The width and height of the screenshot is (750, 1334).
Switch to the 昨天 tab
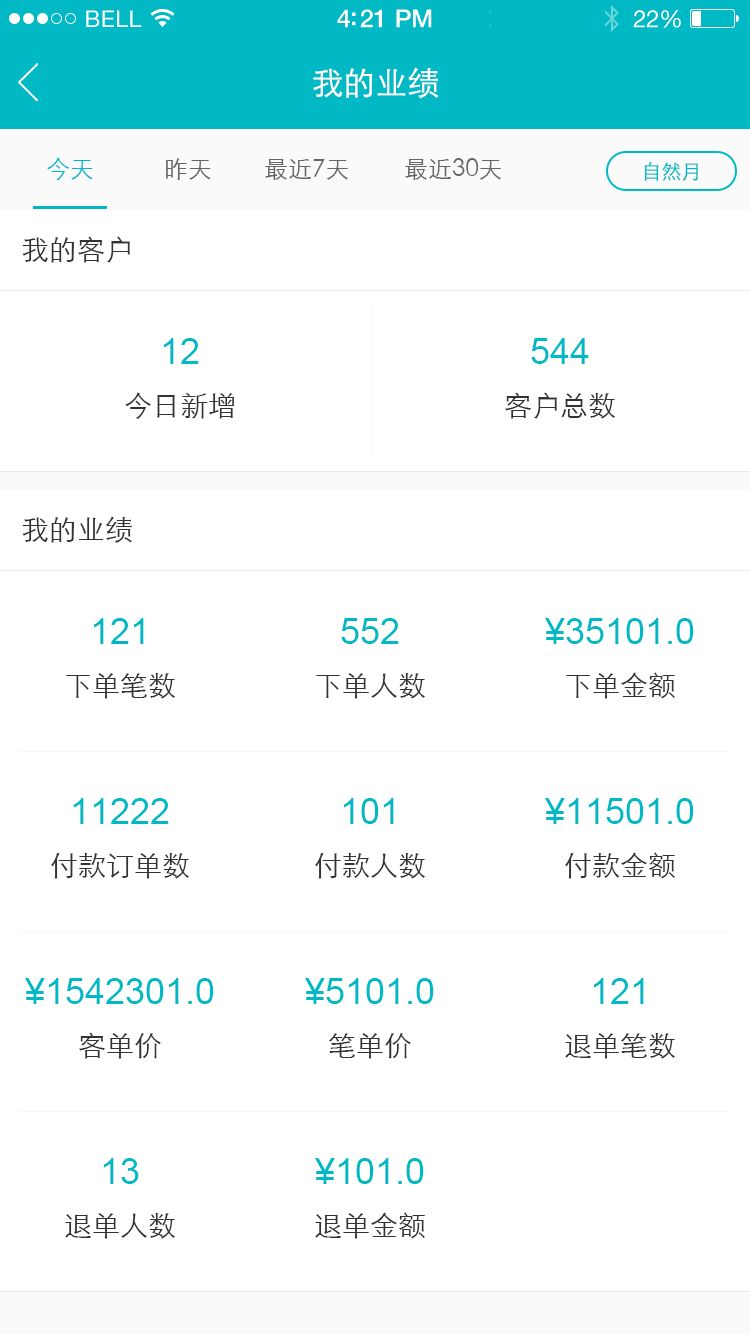click(188, 170)
